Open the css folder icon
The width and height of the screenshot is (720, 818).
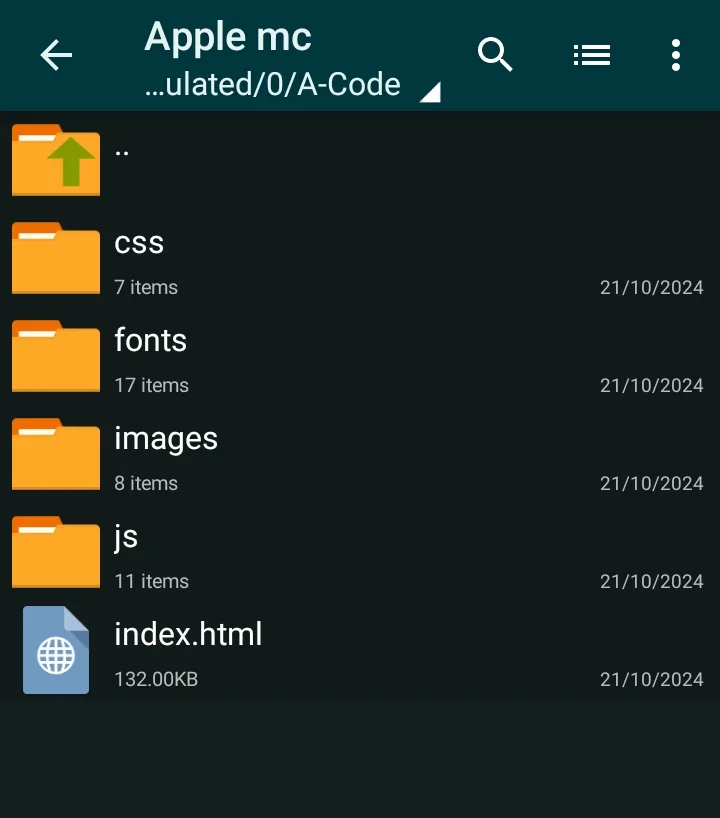[55, 257]
